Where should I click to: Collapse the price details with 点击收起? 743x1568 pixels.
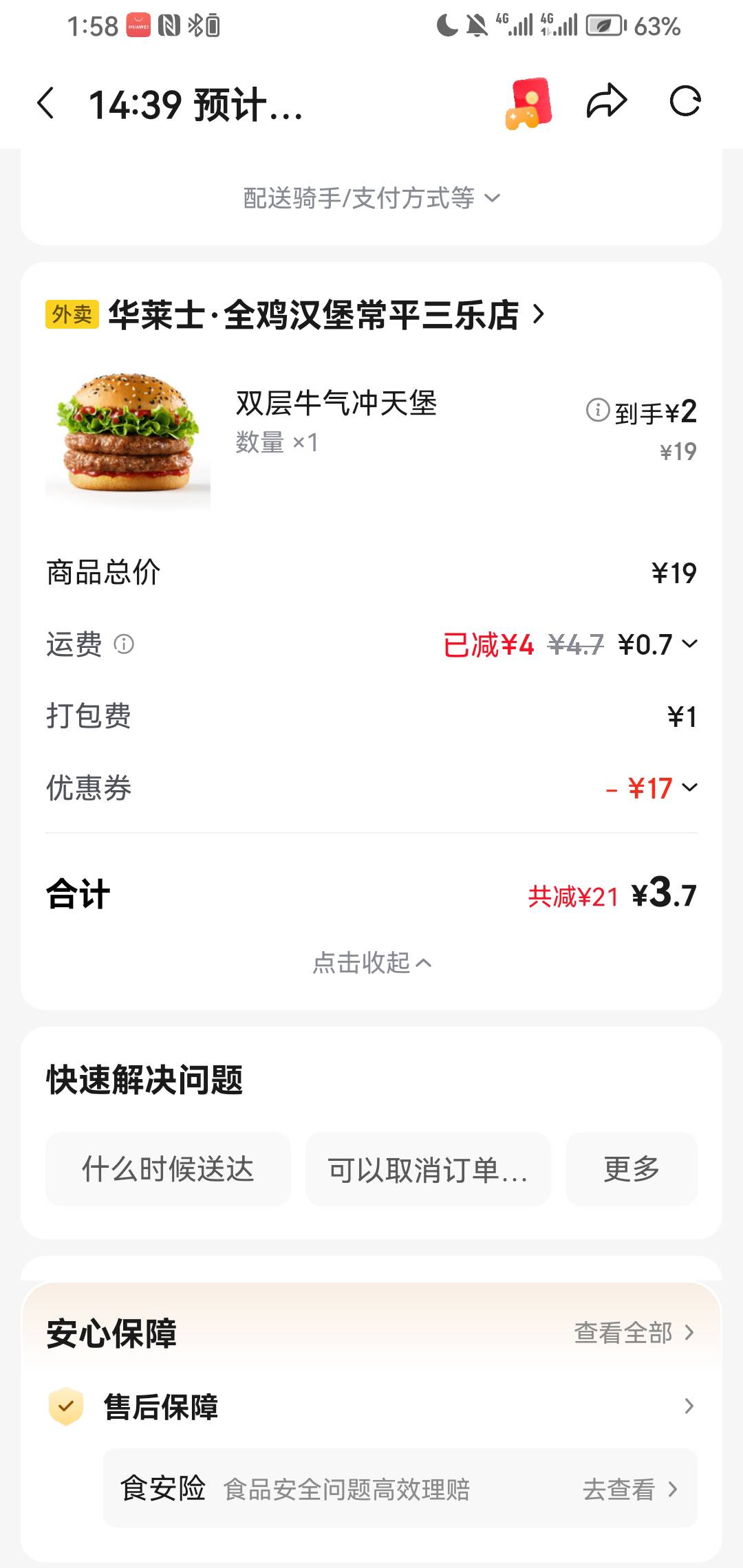[x=371, y=963]
